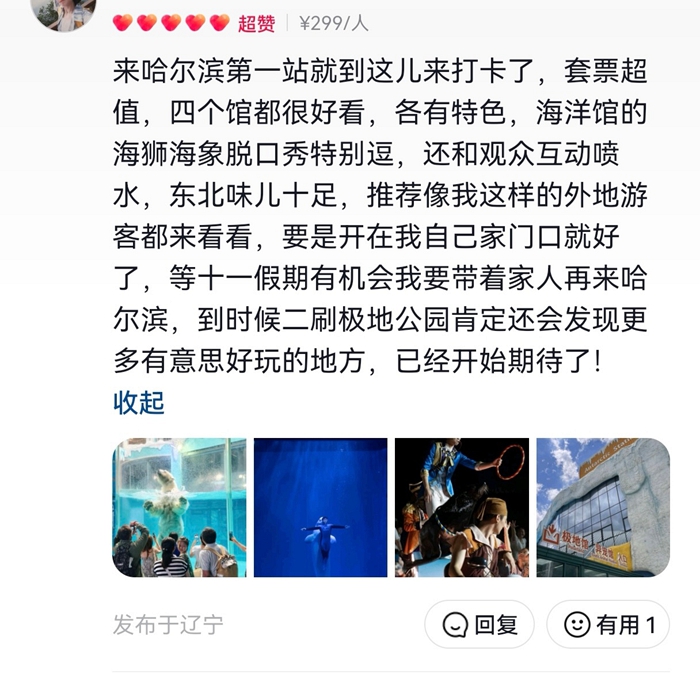Mark this review as 有用
Screen dimensions: 700x674
pyautogui.click(x=609, y=625)
